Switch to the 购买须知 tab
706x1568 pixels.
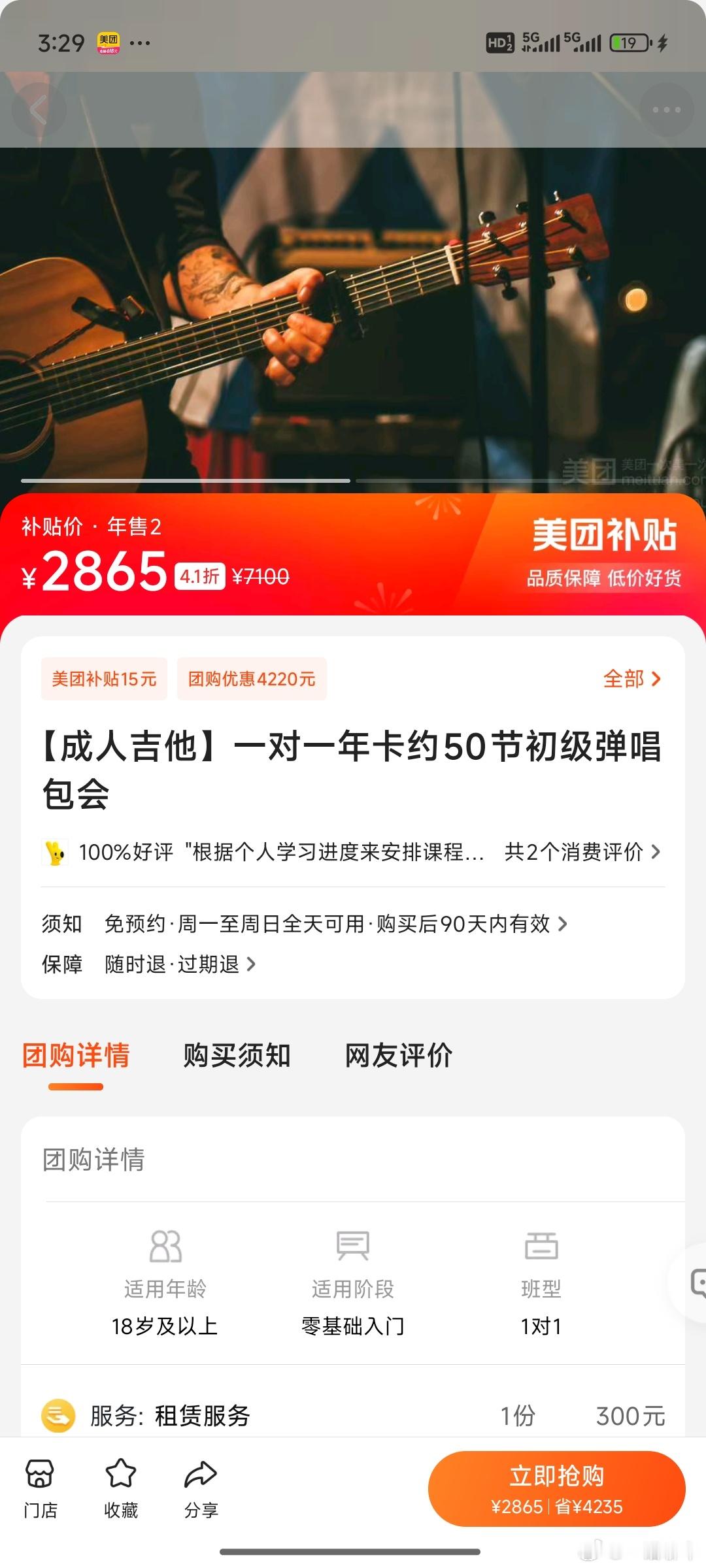237,1055
